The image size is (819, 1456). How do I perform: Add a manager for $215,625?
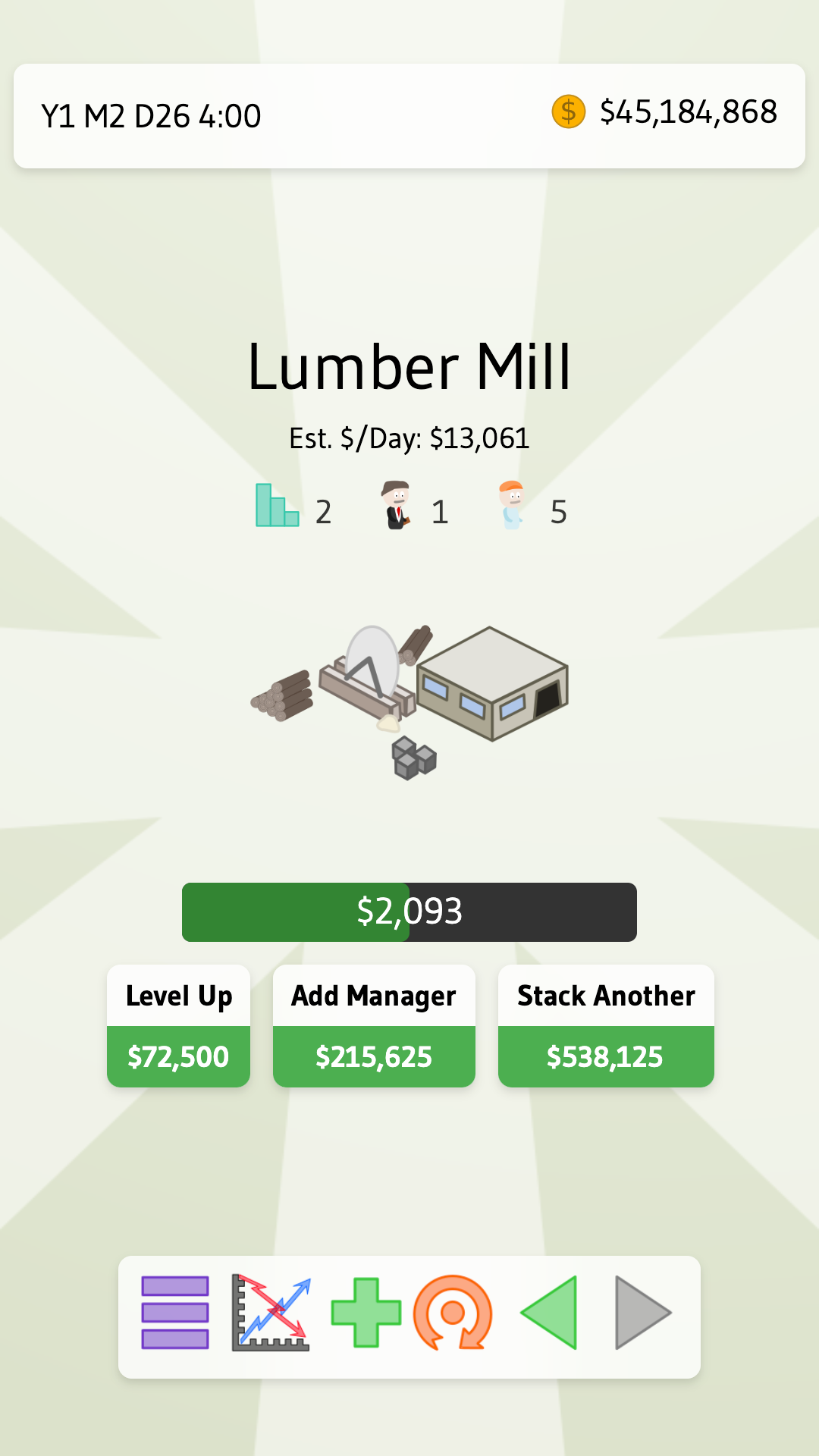374,1025
